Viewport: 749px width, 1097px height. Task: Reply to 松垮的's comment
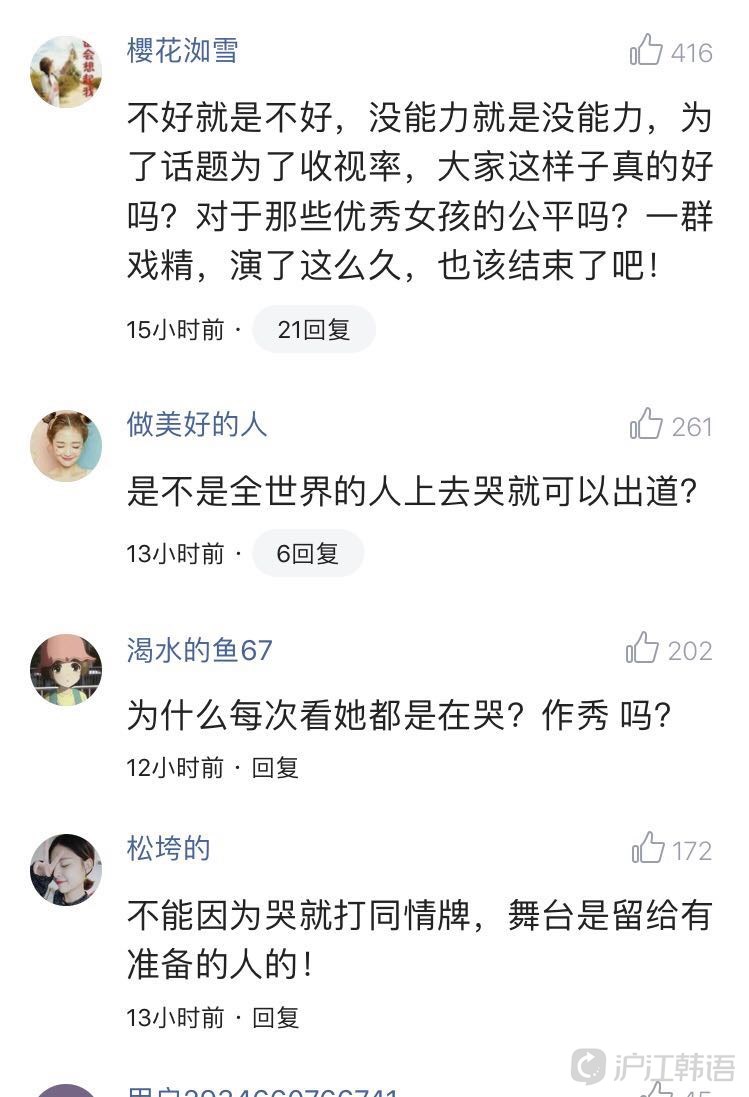click(275, 1018)
